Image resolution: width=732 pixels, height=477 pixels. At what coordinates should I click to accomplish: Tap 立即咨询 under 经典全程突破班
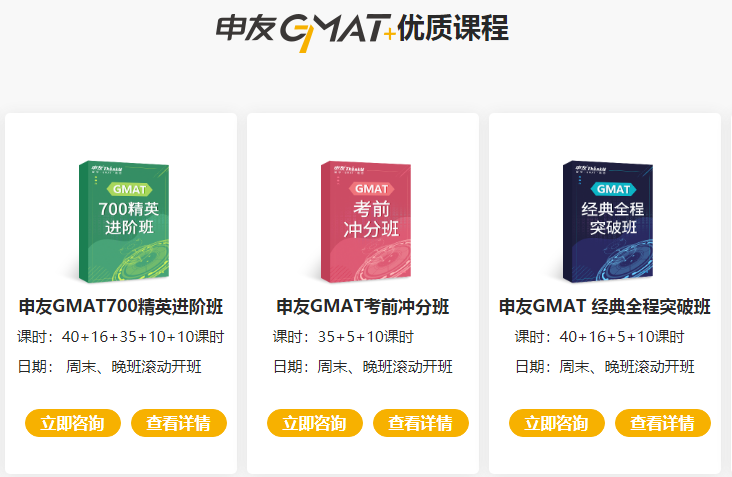pos(557,423)
